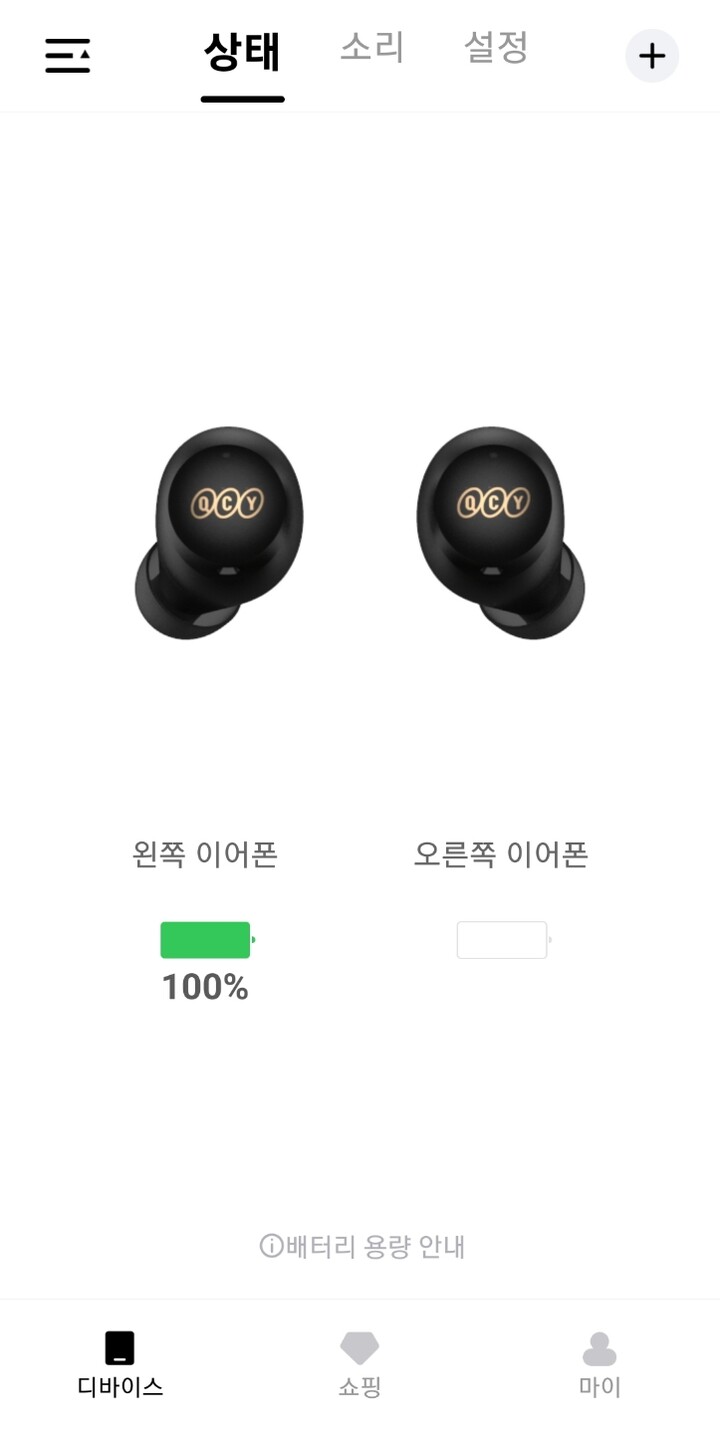Tap the empty right earbud battery gauge
The width and height of the screenshot is (720, 1434).
[501, 939]
